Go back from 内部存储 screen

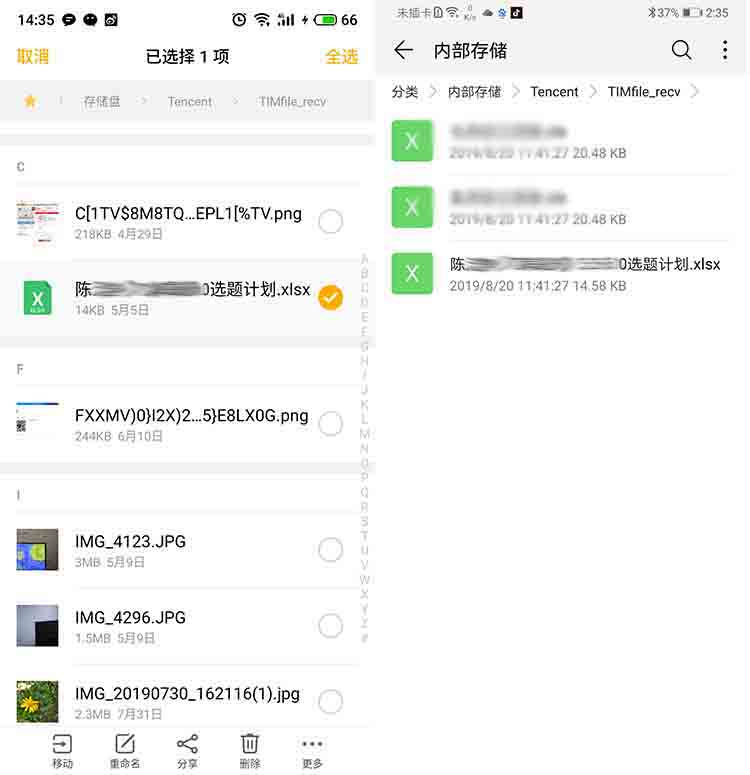click(x=404, y=50)
